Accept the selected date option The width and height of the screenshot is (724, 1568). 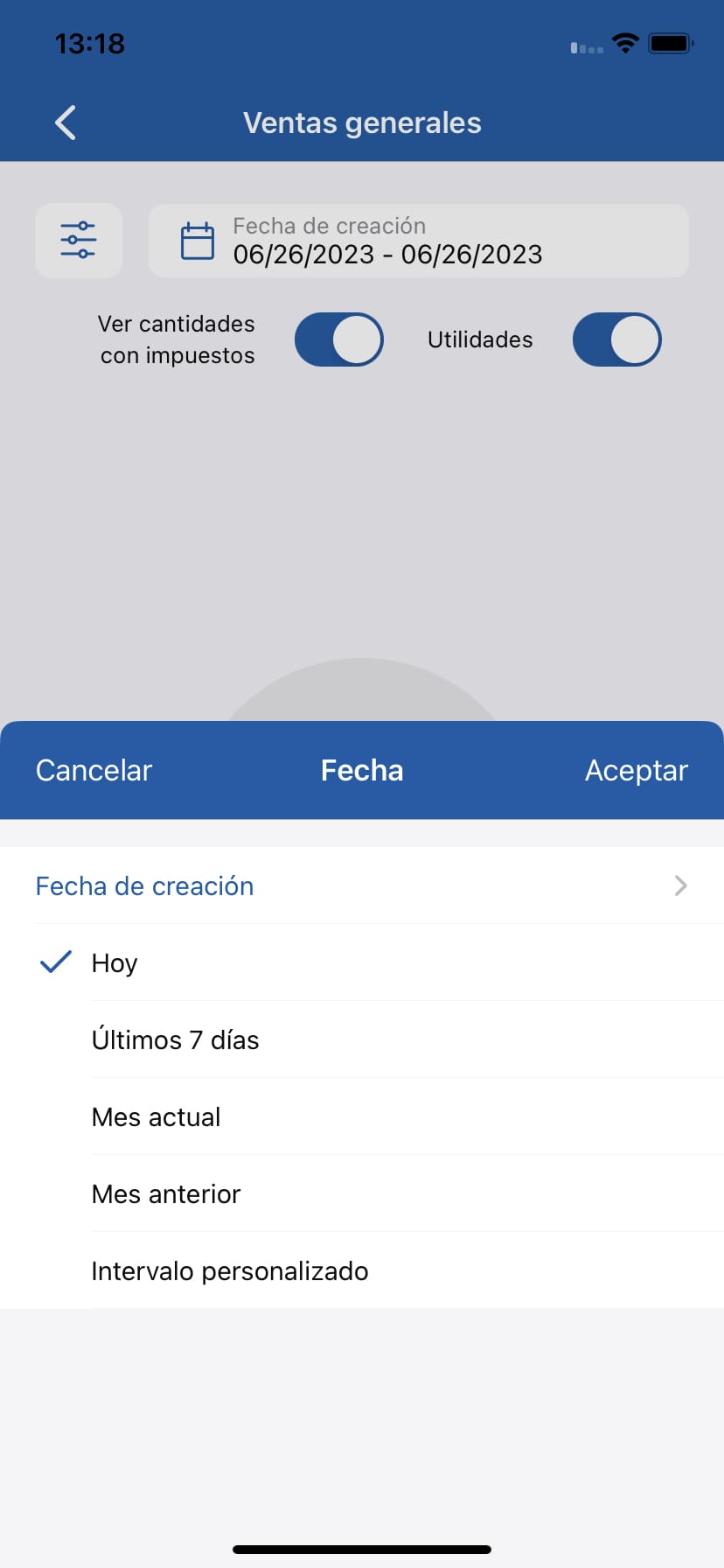click(x=636, y=770)
